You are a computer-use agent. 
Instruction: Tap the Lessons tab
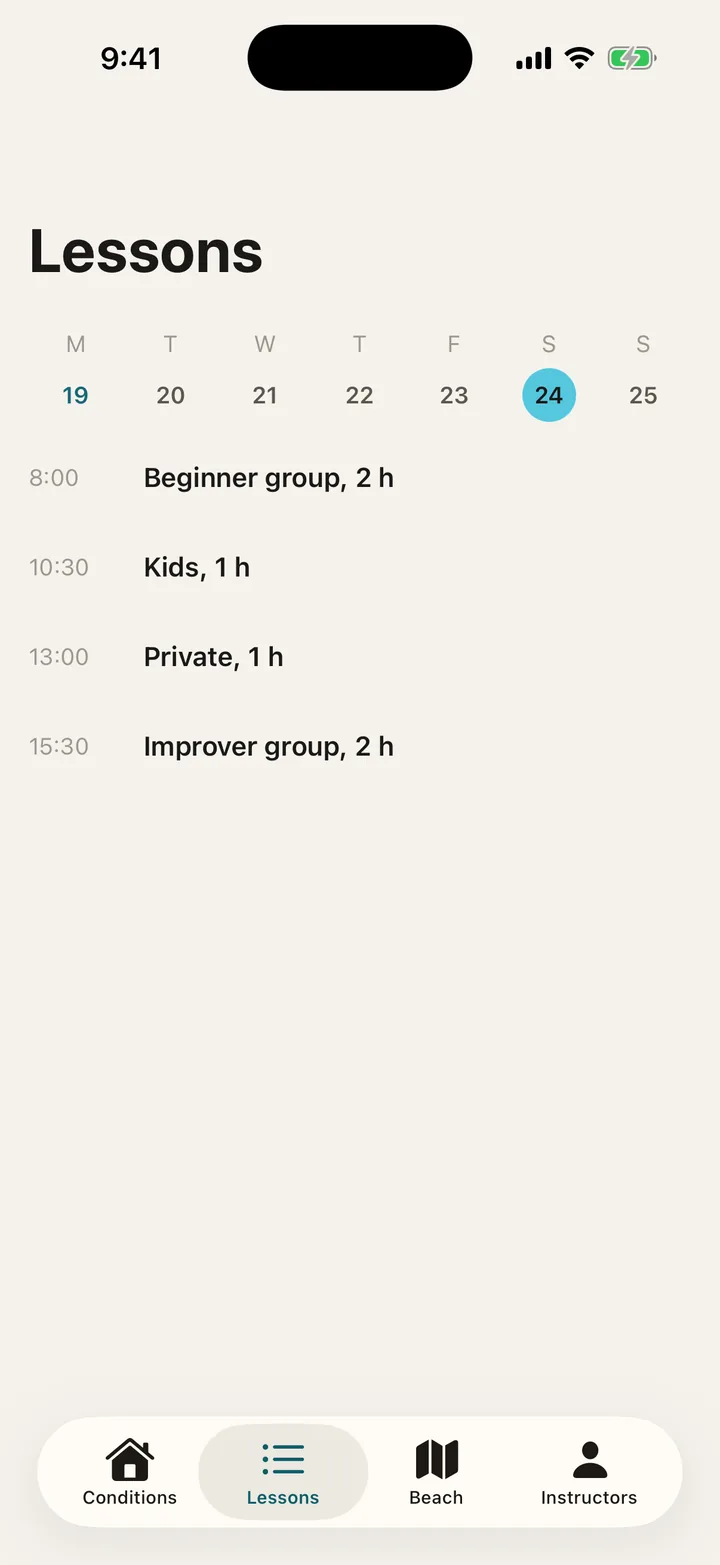click(283, 1472)
